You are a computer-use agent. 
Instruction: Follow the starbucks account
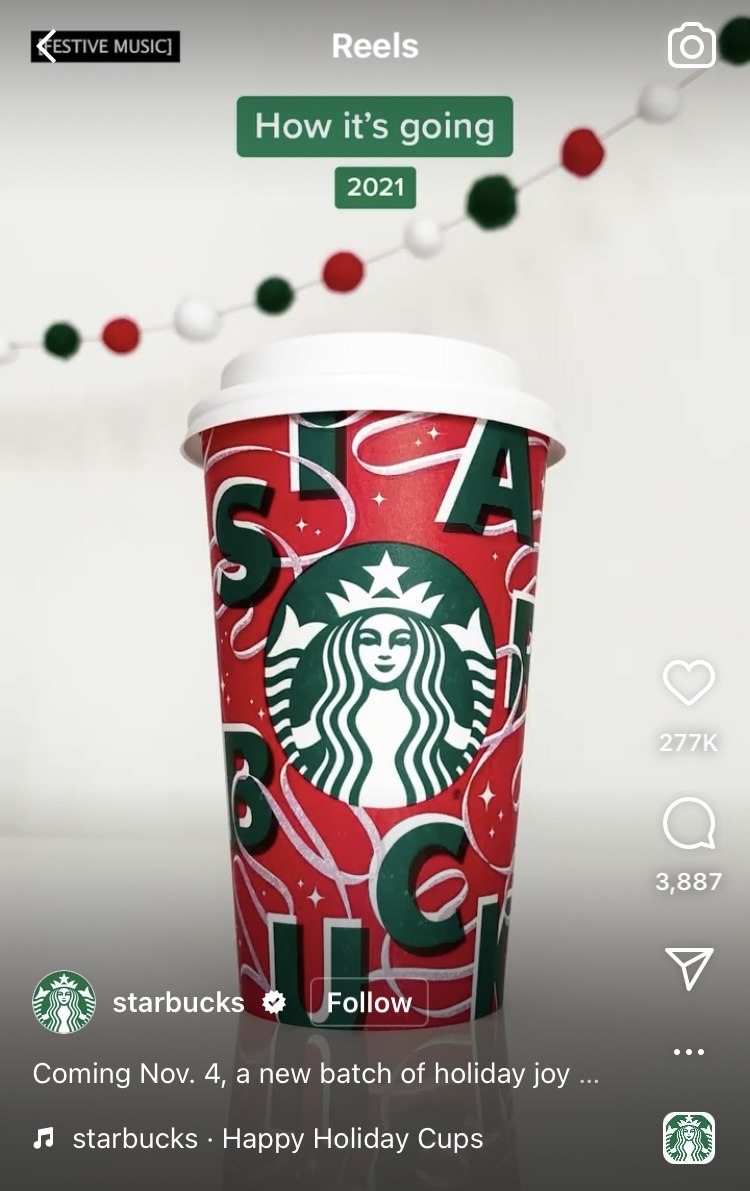click(370, 1002)
